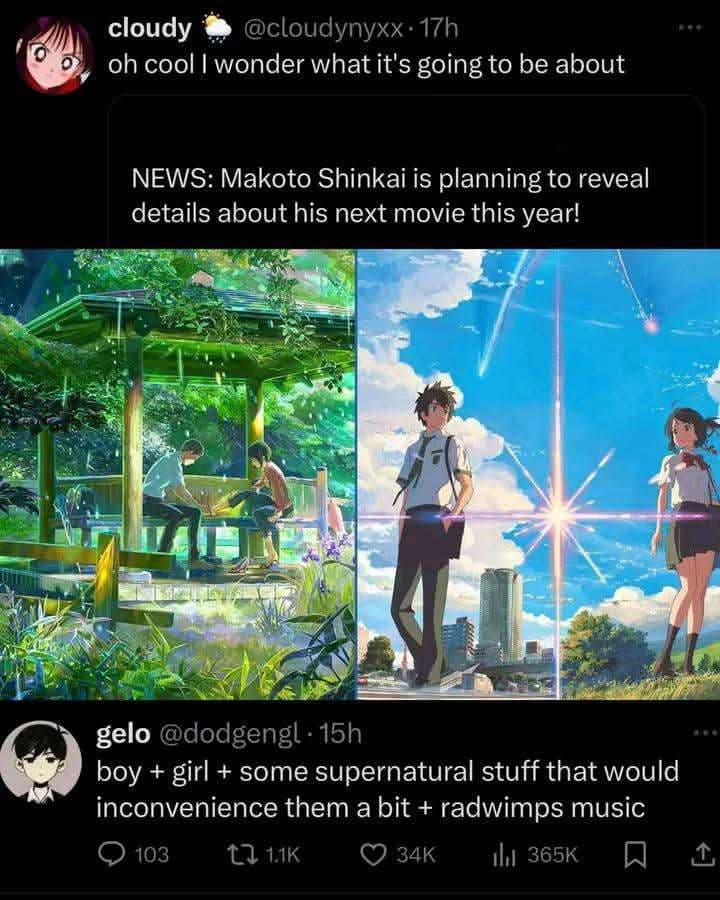Open gelo's profile avatar
Screen dimensions: 720x900
tap(40, 763)
